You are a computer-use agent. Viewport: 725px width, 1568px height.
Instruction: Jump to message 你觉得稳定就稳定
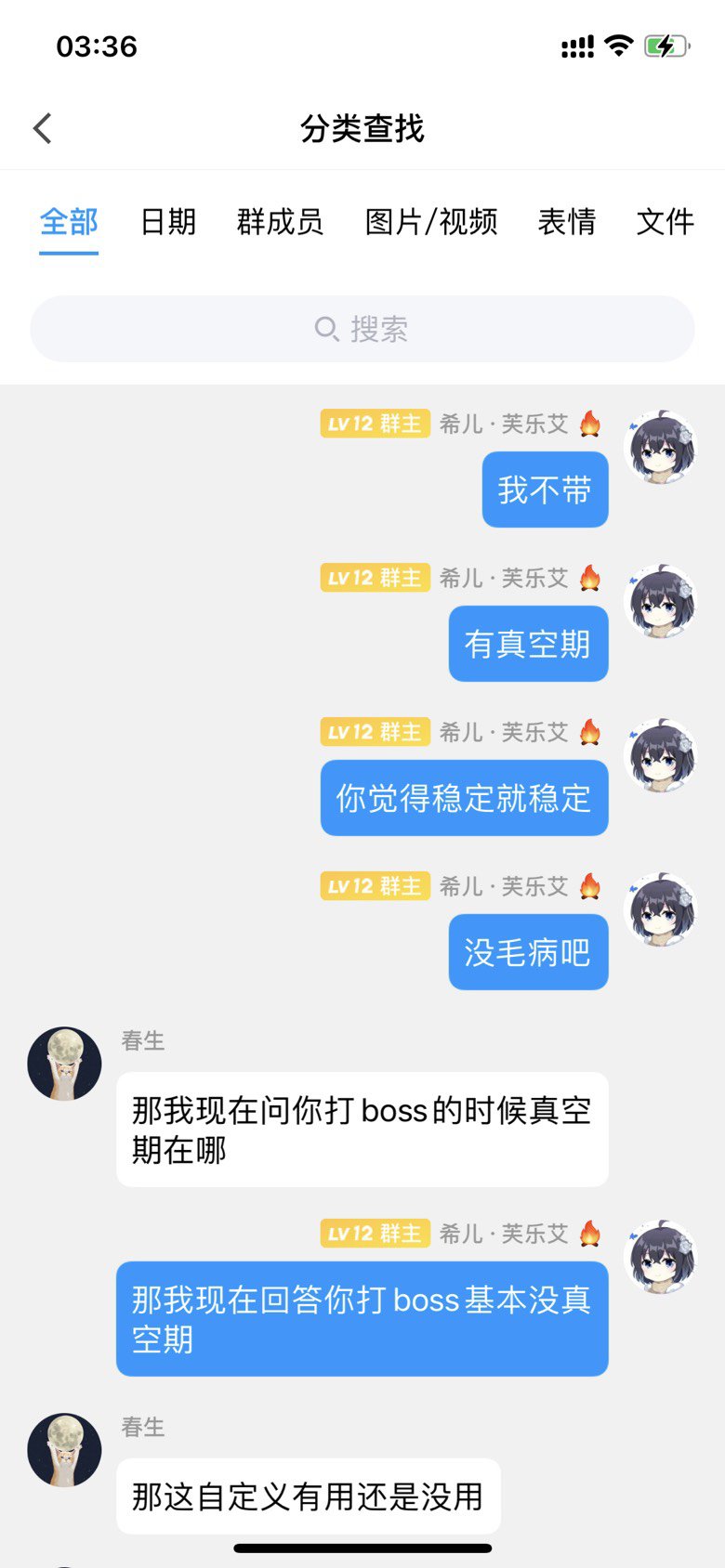coord(464,798)
